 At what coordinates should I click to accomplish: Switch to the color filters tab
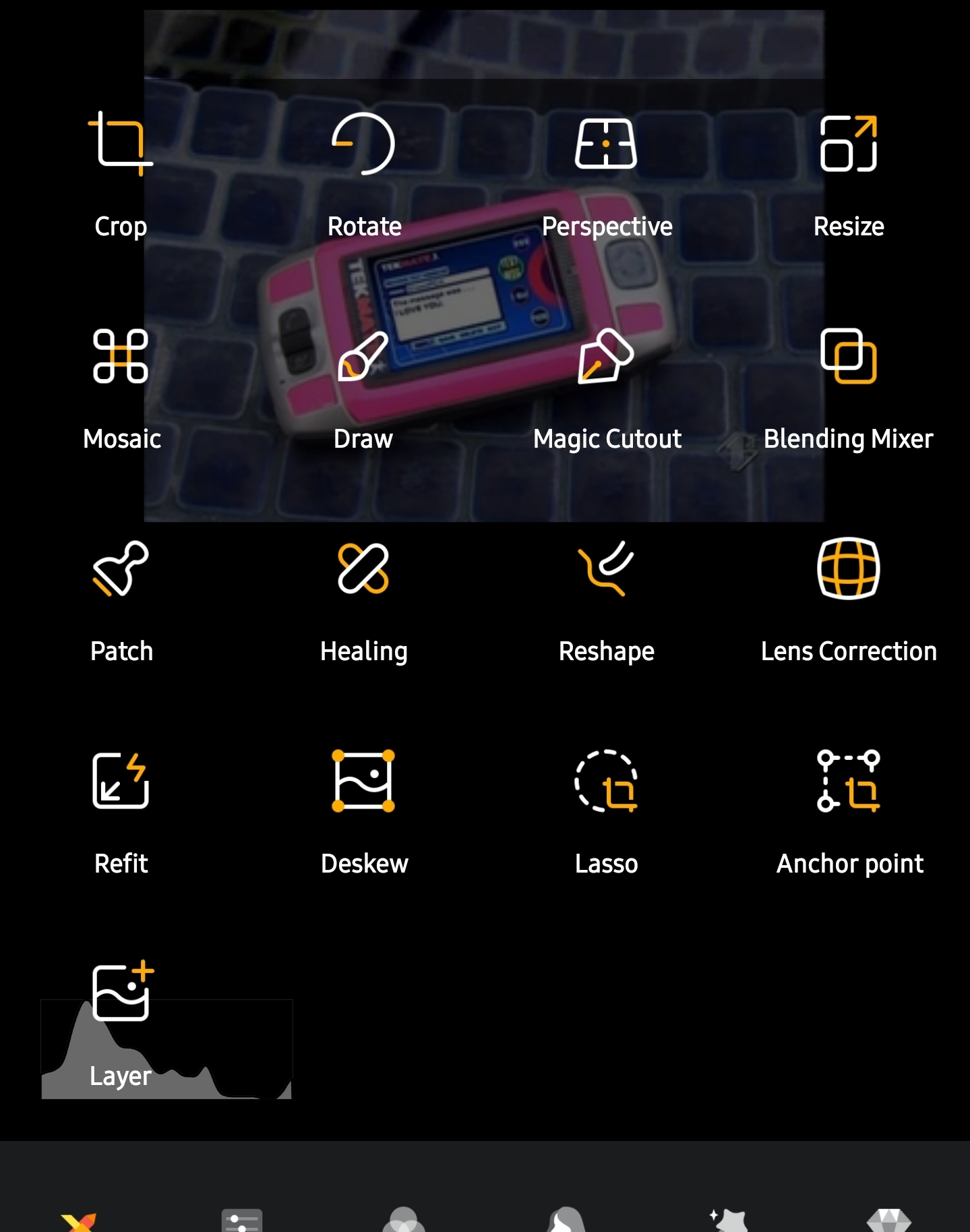pyautogui.click(x=404, y=1221)
